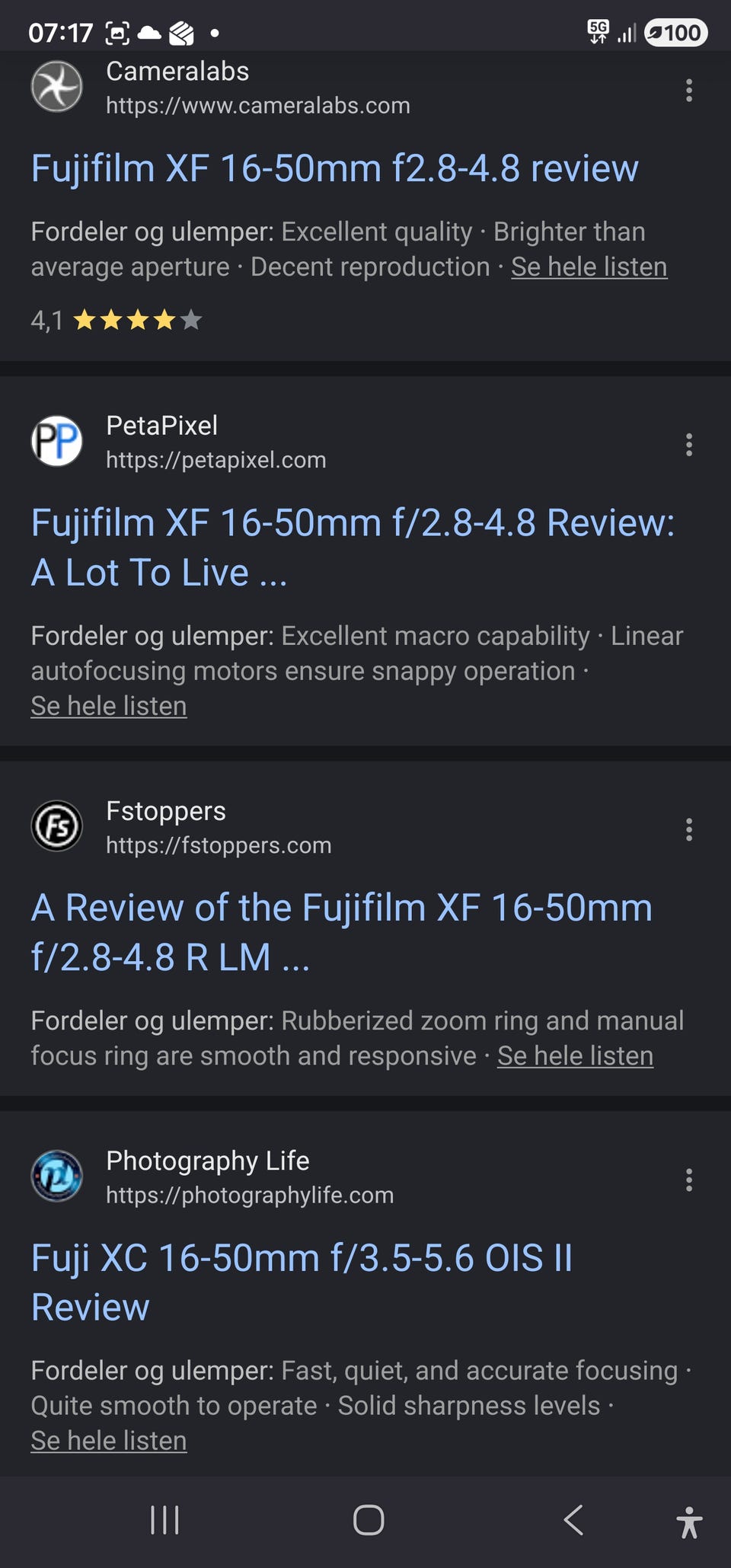Viewport: 731px width, 1568px height.
Task: Open Photography Life's Fuji XC 16-50mm review
Action: click(302, 1282)
